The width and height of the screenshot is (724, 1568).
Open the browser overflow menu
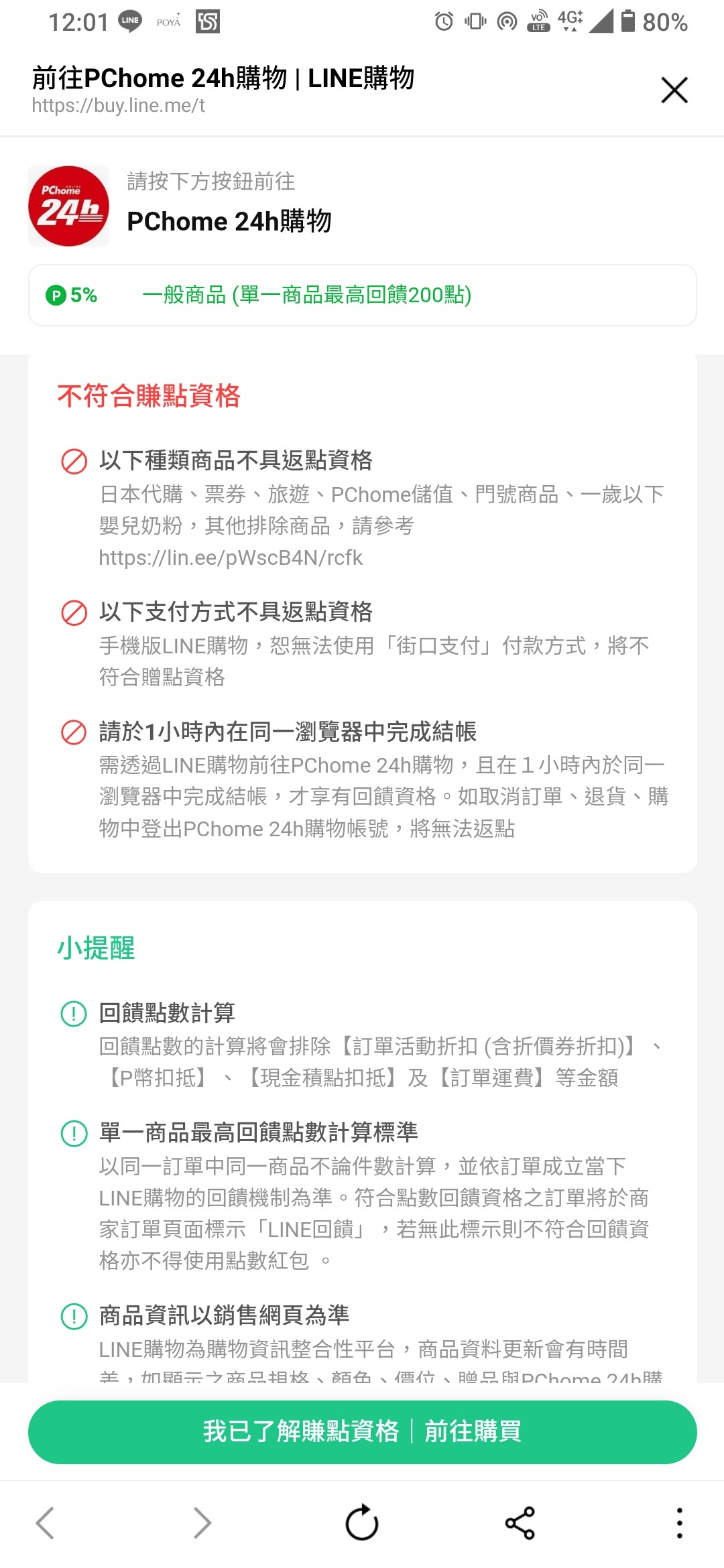point(679,1523)
